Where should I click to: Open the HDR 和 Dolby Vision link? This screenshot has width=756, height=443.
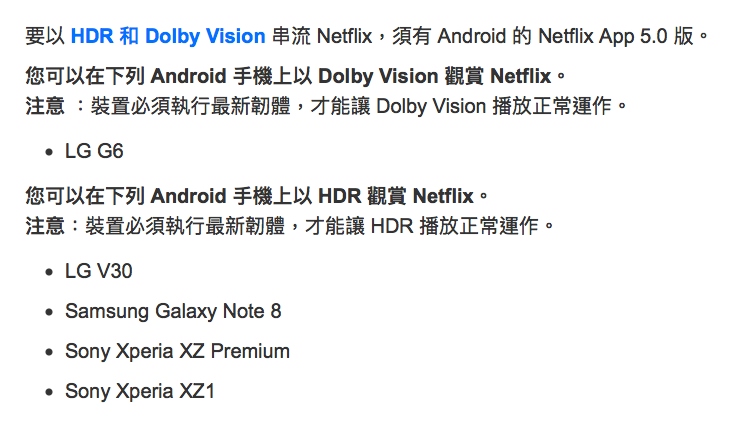pyautogui.click(x=167, y=38)
